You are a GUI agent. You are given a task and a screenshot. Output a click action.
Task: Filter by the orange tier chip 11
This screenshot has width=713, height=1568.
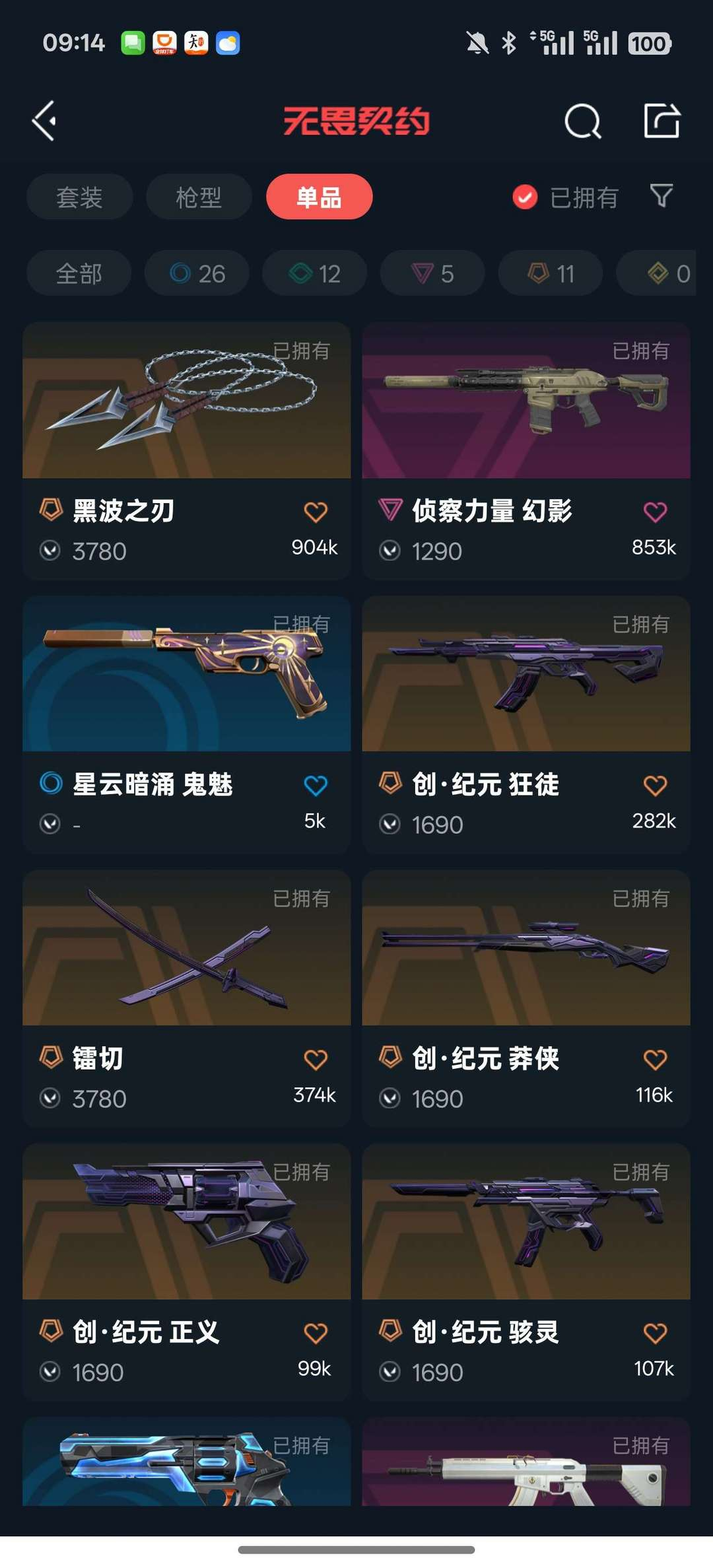(551, 273)
